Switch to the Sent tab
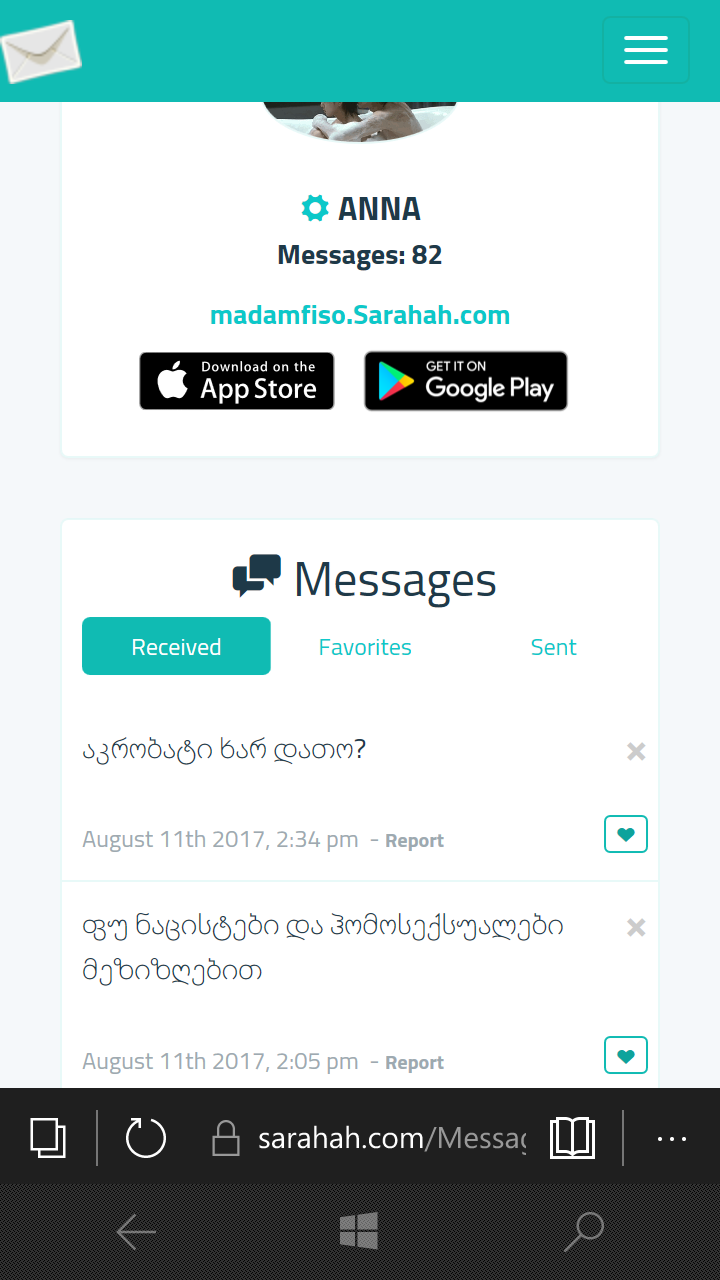This screenshot has width=720, height=1280. [553, 647]
